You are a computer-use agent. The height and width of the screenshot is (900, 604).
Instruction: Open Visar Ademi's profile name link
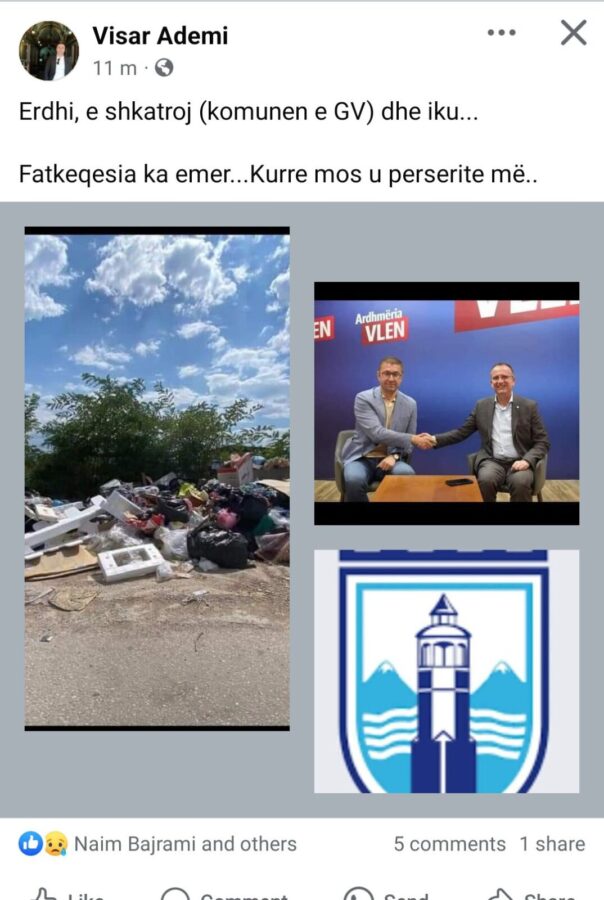[x=160, y=36]
